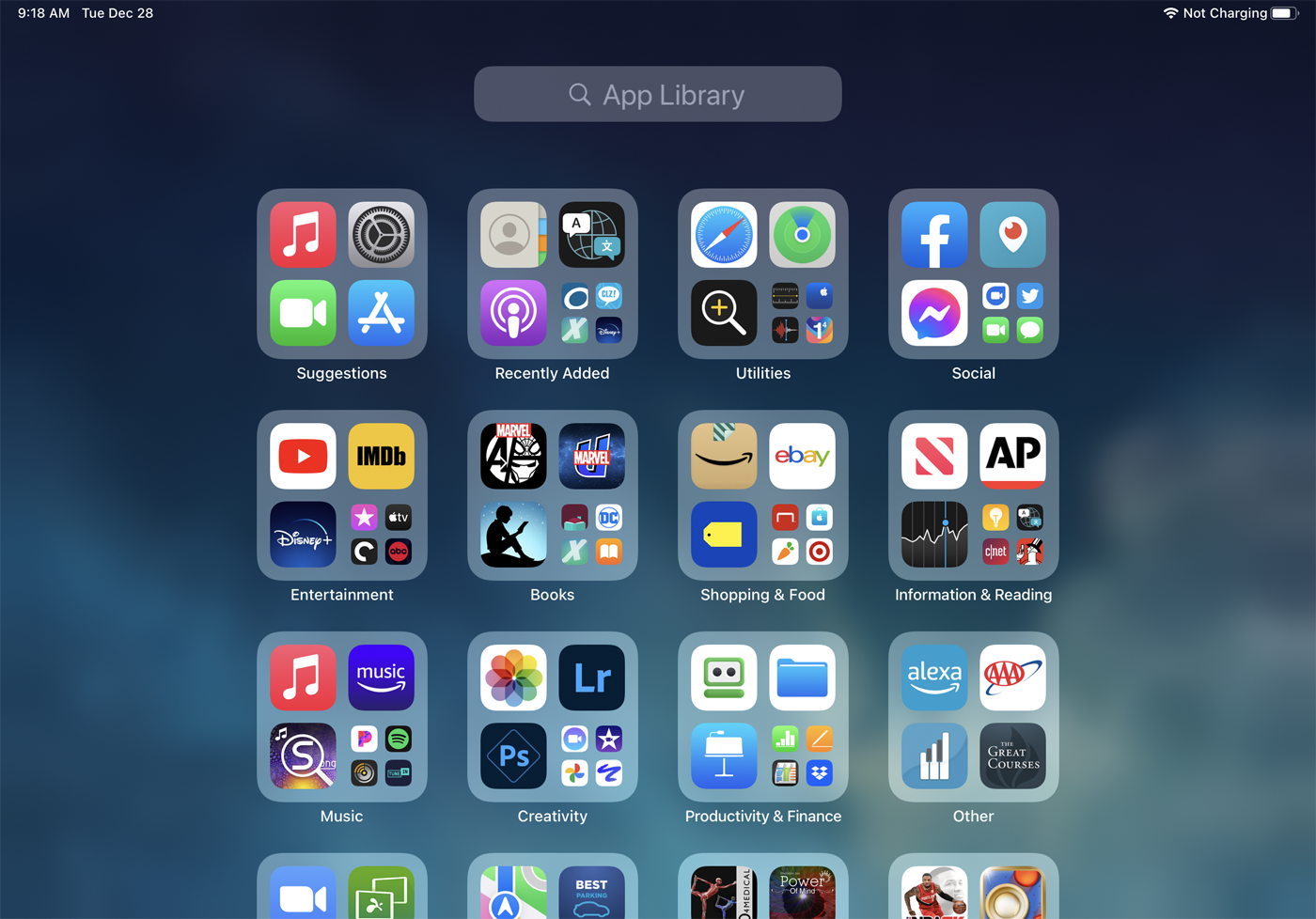The width and height of the screenshot is (1316, 919).
Task: Launch the IMDb app
Action: (x=381, y=457)
